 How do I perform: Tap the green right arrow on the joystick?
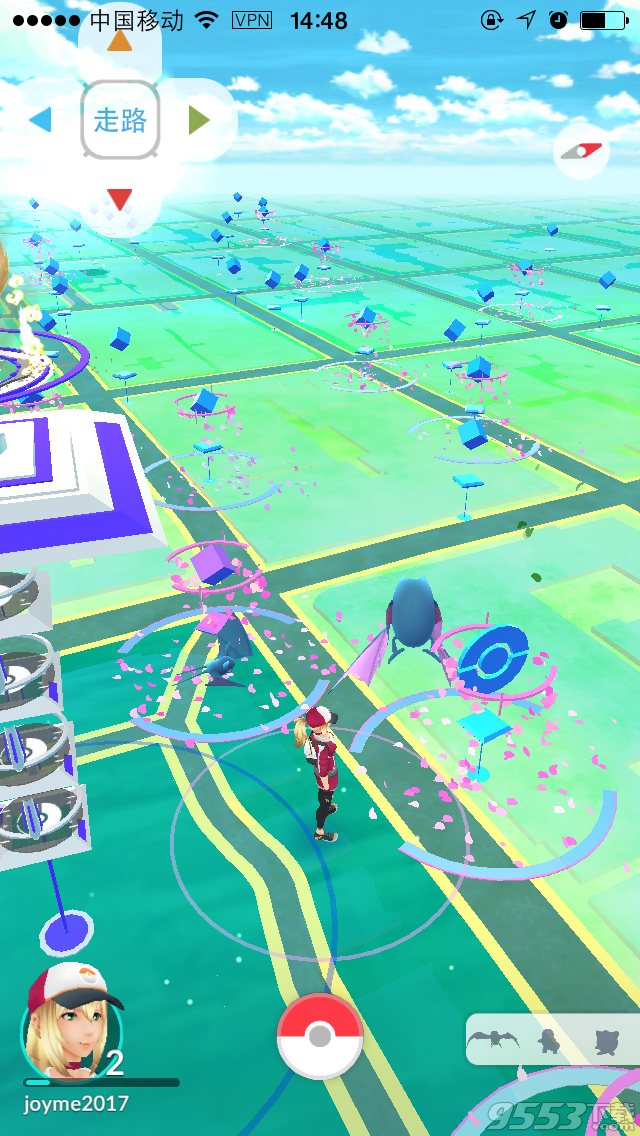199,120
